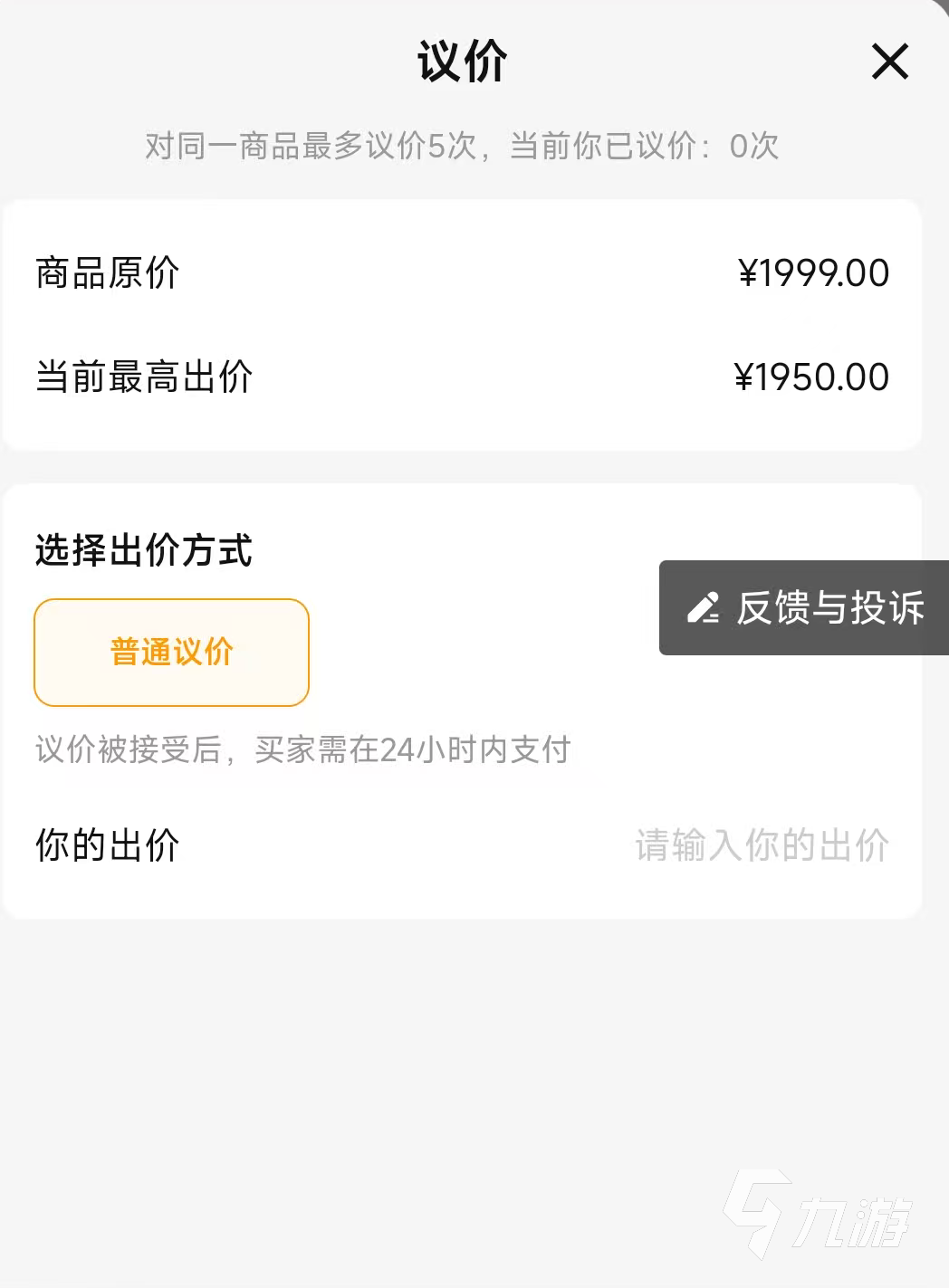Expand the product price panel
The width and height of the screenshot is (949, 1288).
click(453, 323)
